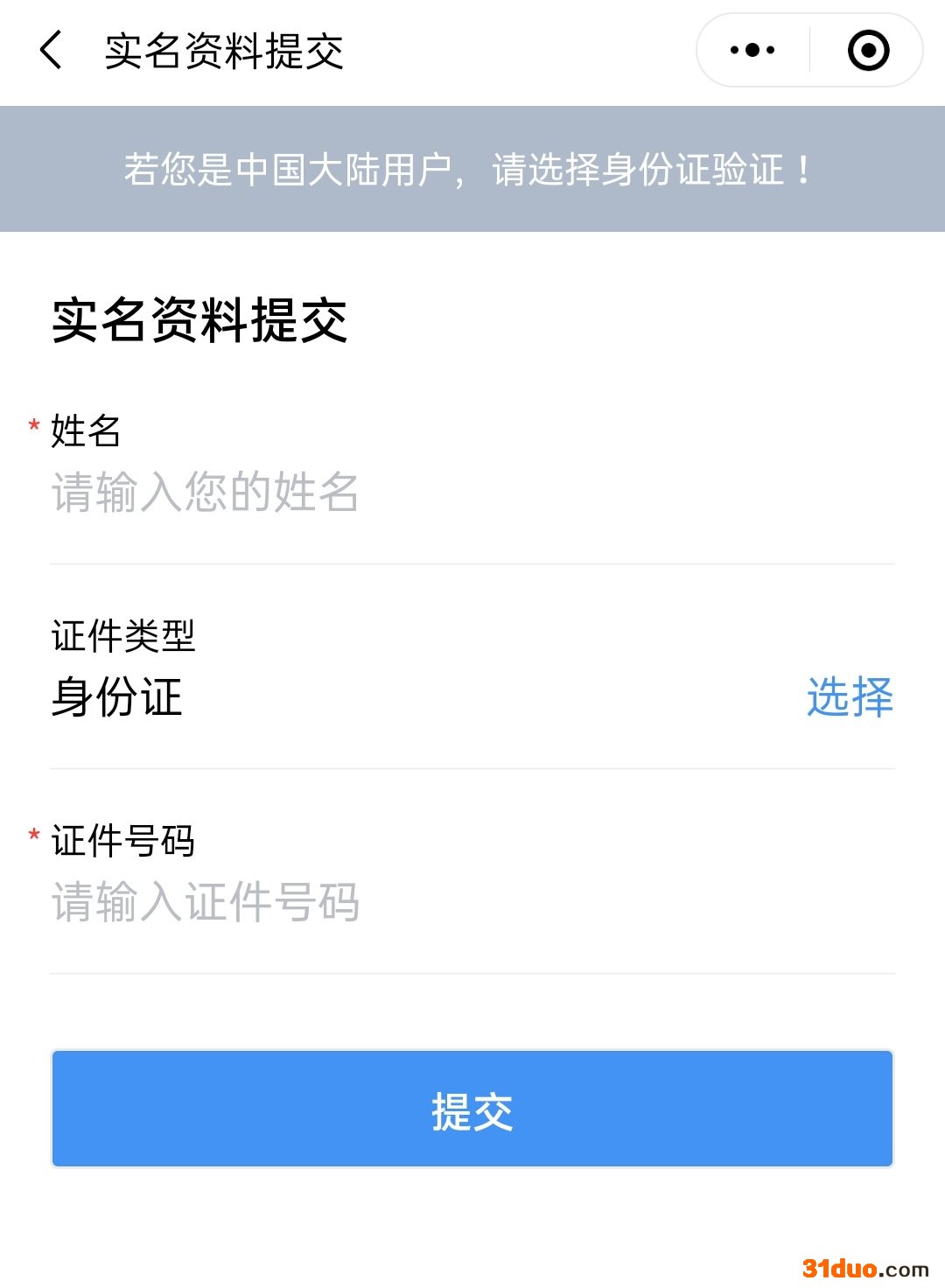The width and height of the screenshot is (945, 1288).
Task: Close the mini program via target icon
Action: (x=868, y=50)
